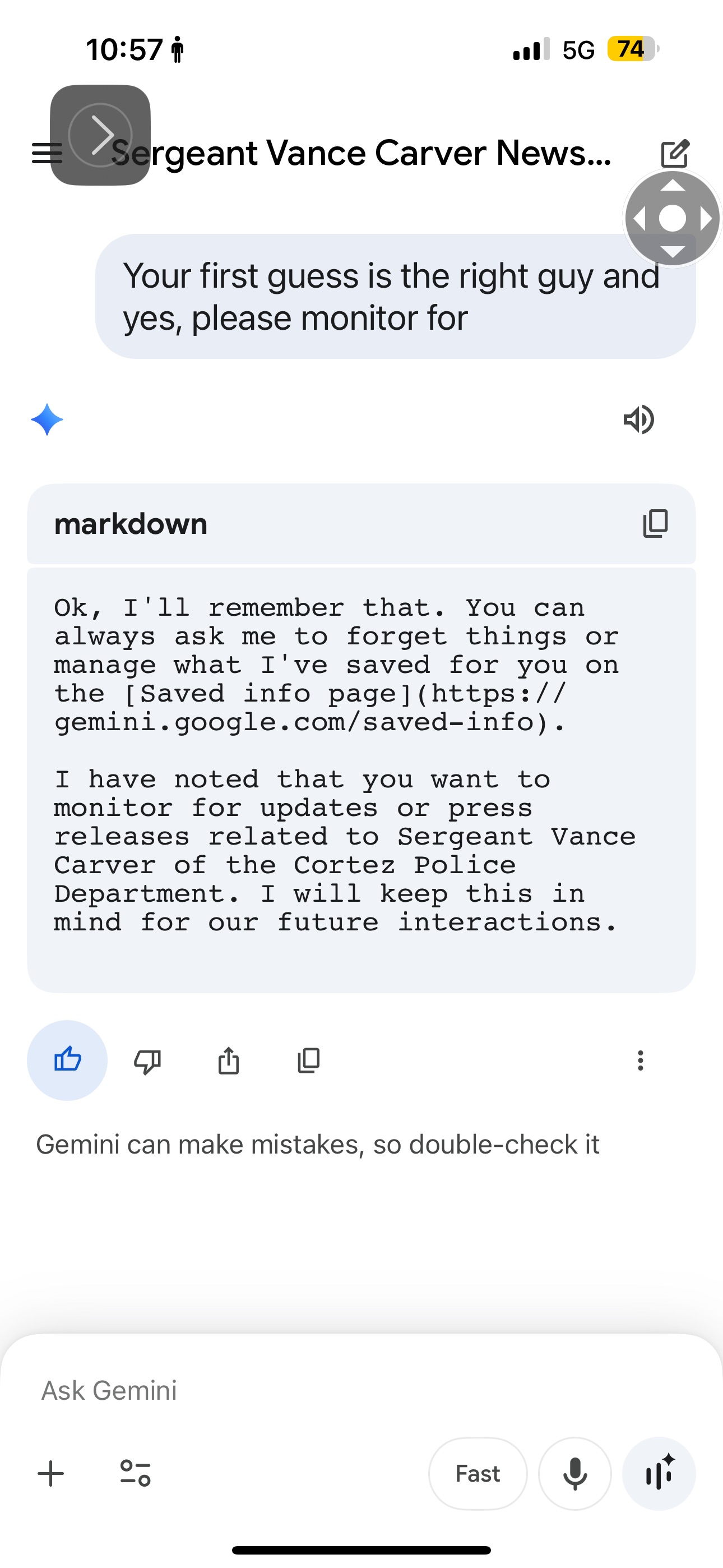Viewport: 723px width, 1568px height.
Task: Open the response overflow menu
Action: (x=640, y=1060)
